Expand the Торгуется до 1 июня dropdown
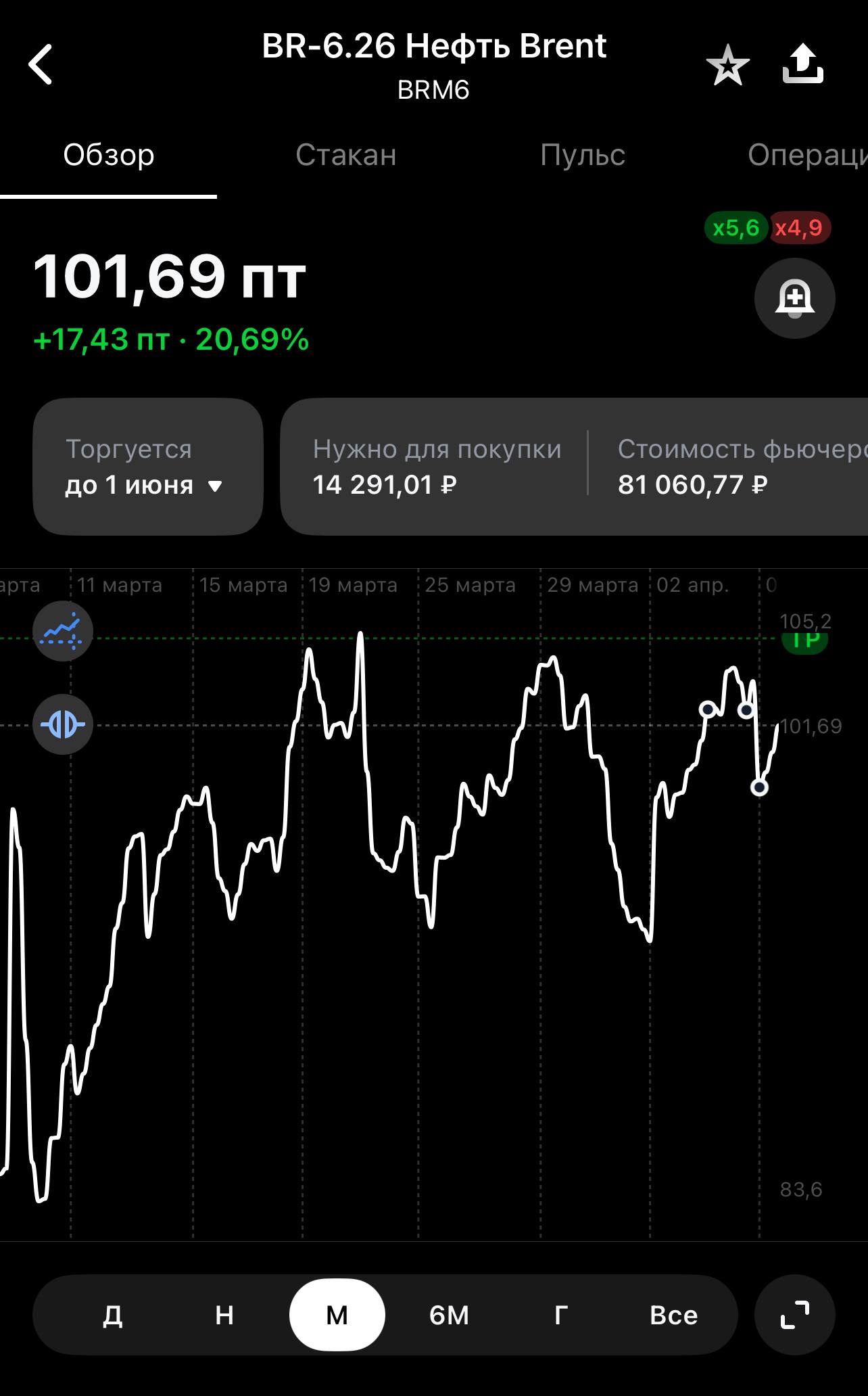Viewport: 868px width, 1396px height. (147, 467)
